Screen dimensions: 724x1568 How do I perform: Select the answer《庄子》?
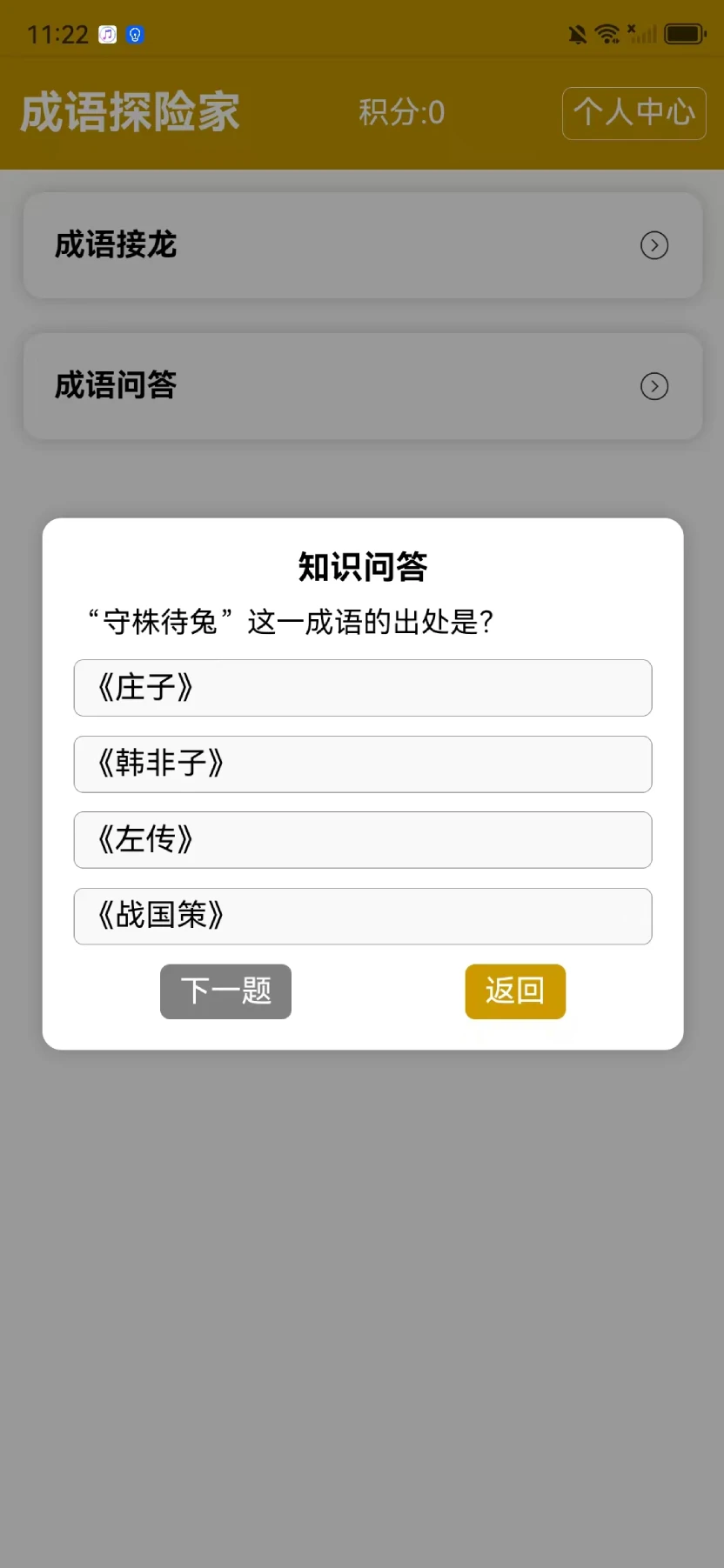[x=362, y=688]
